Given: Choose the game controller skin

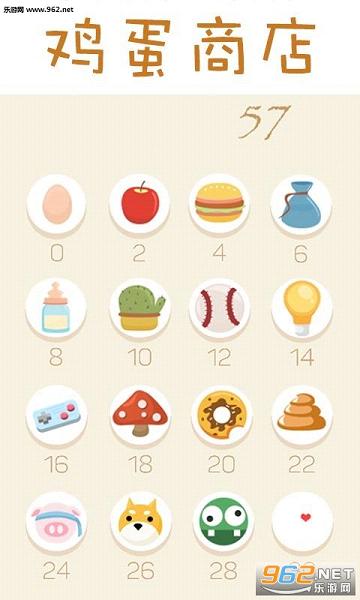Looking at the screenshot, I should click(x=57, y=415).
